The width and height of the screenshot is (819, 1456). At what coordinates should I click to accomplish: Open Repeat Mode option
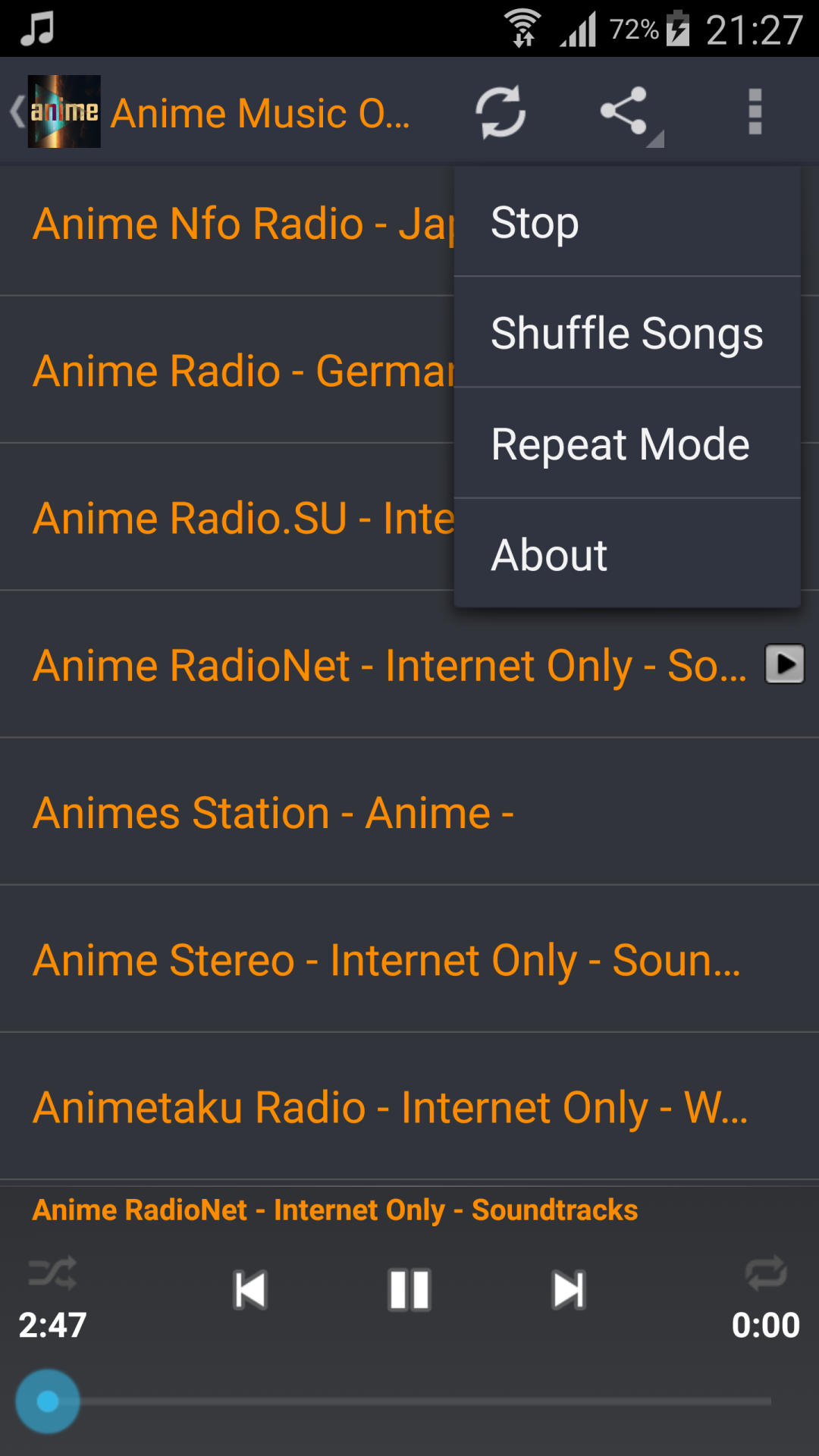(x=626, y=444)
